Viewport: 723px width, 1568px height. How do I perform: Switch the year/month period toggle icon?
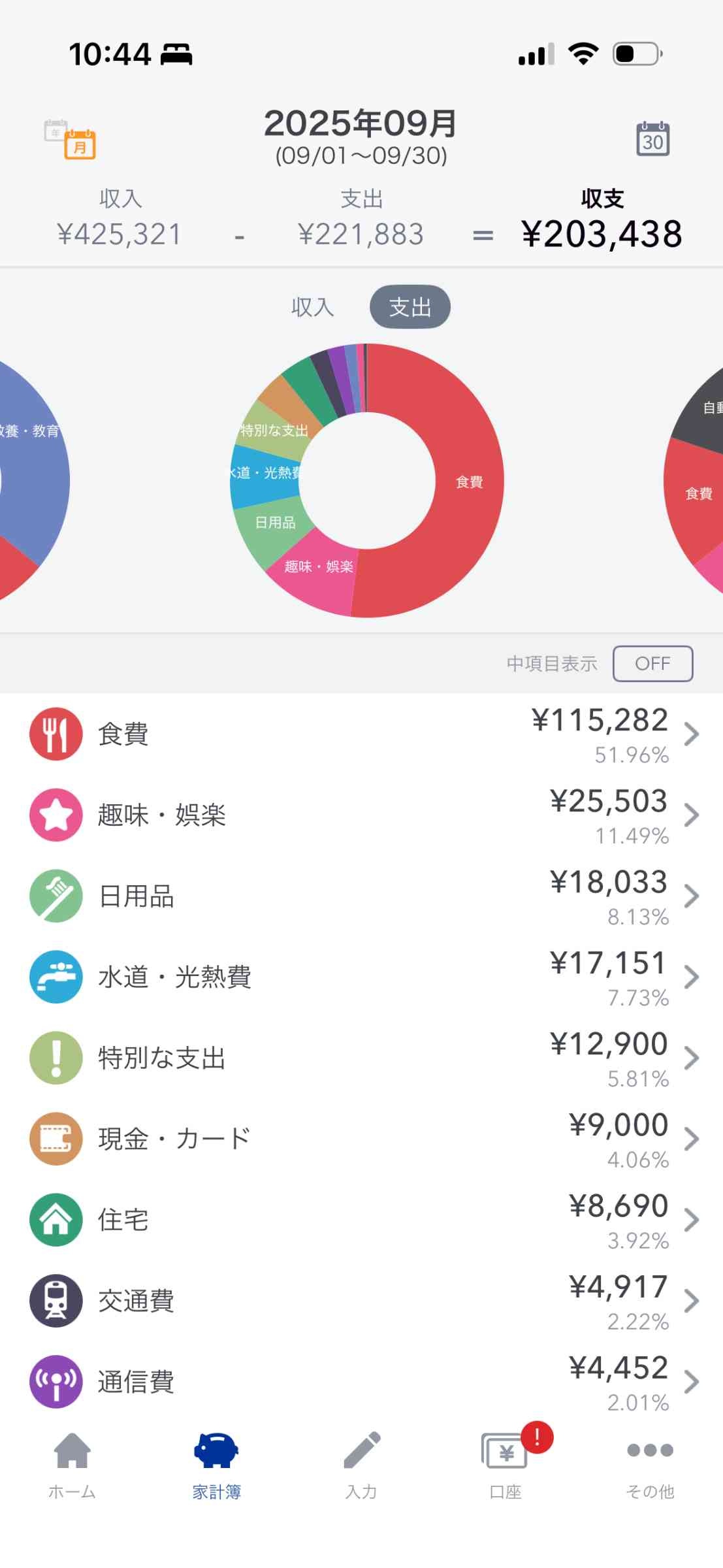pyautogui.click(x=71, y=139)
